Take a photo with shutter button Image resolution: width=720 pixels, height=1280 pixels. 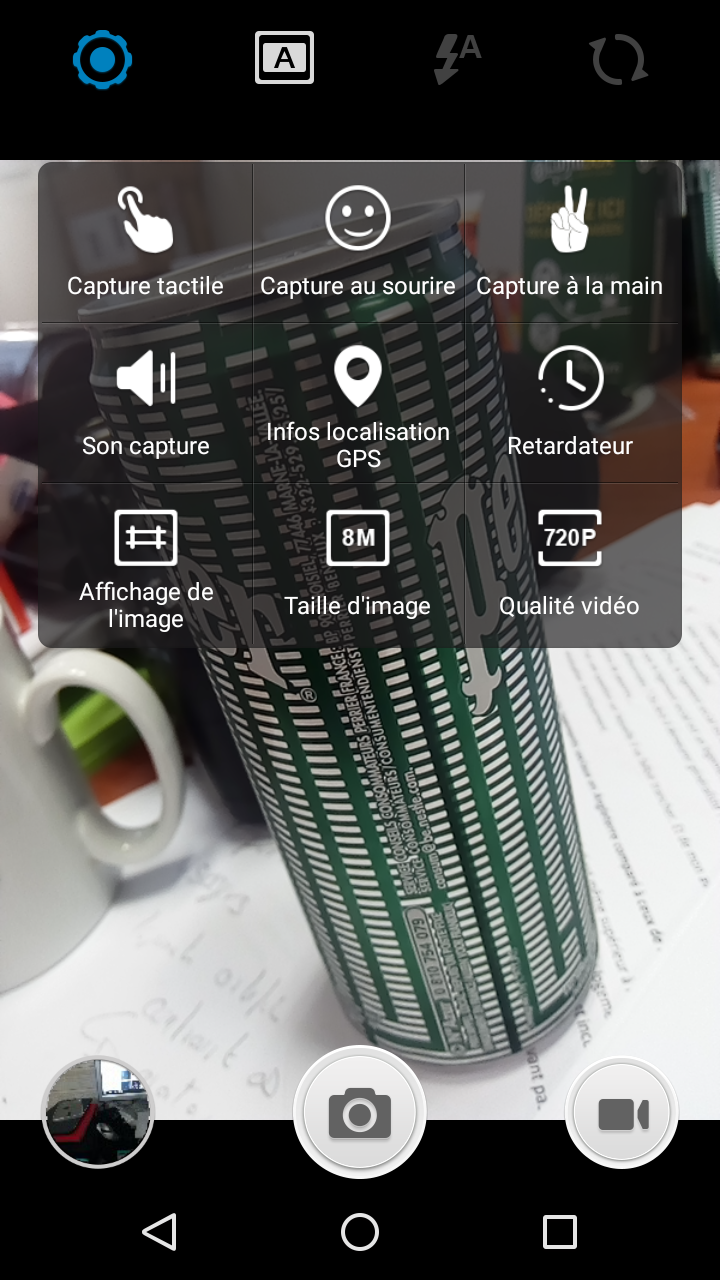tap(360, 1112)
